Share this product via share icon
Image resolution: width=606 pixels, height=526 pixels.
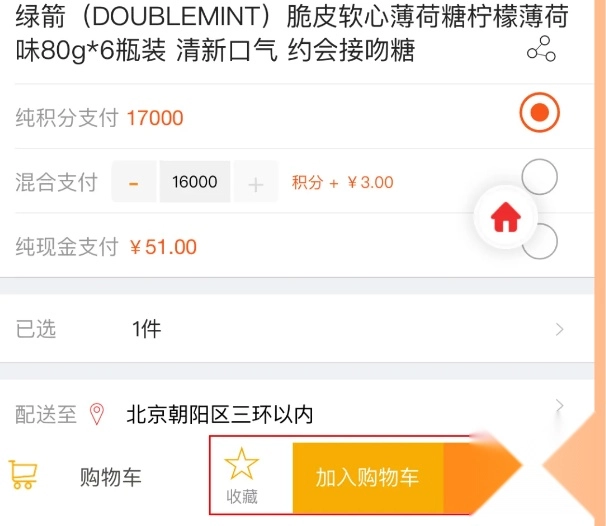[541, 49]
